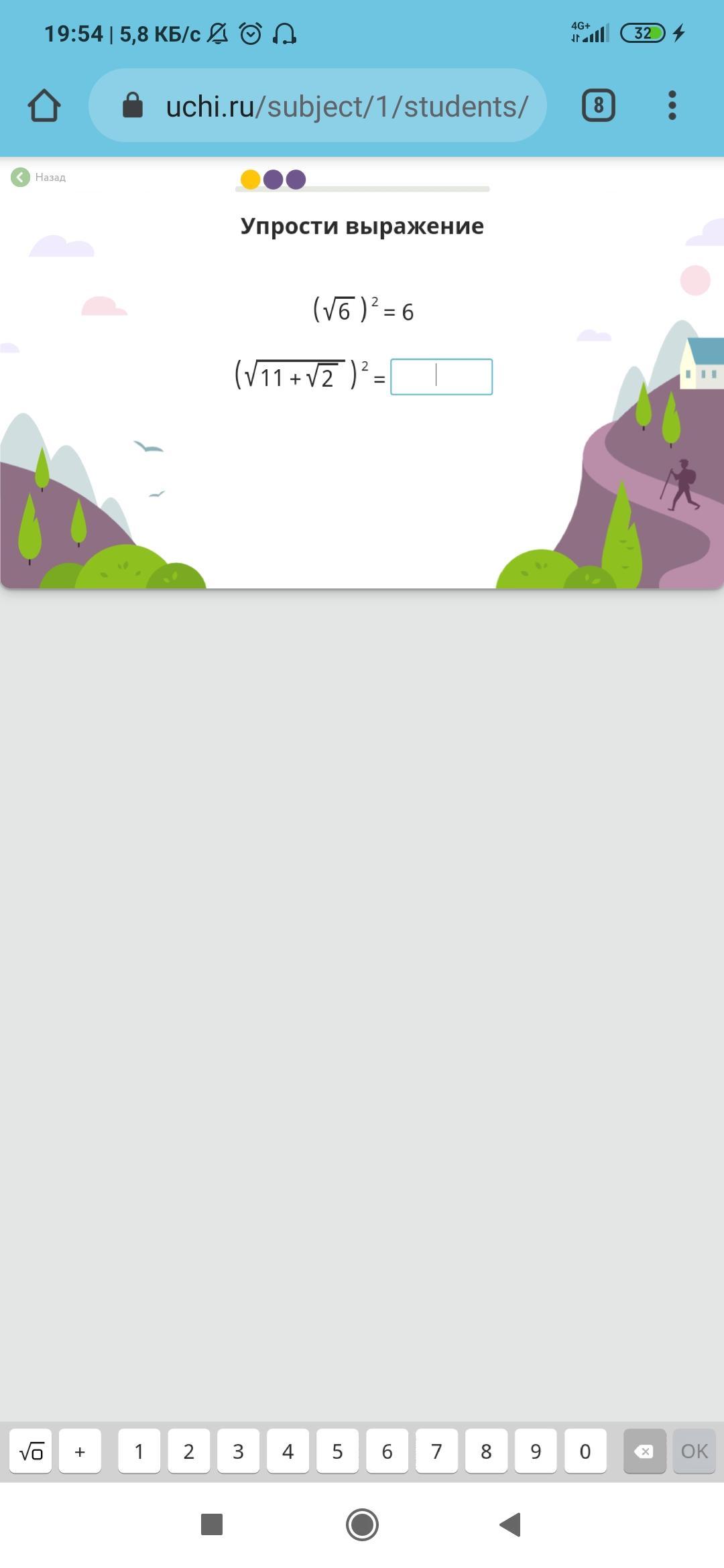Enter digit 4 on keypad

pos(288,1451)
